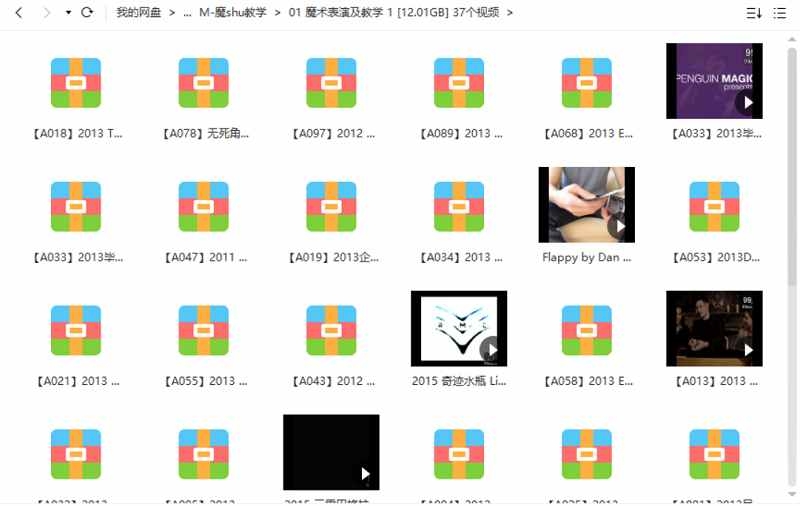800x507 pixels.
Task: Play the 【A013】2013 video
Action: pos(714,329)
